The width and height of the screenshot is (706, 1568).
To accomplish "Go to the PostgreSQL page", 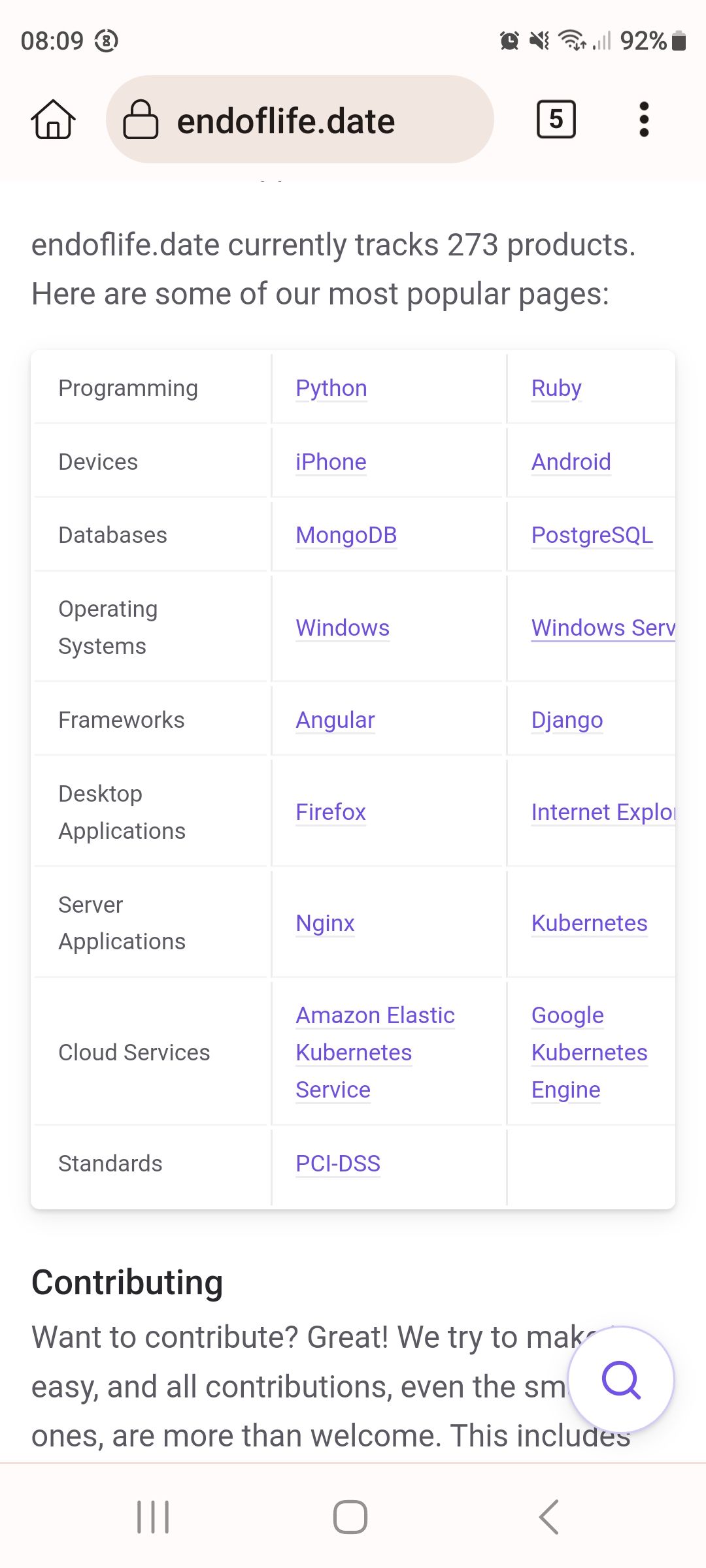I will tap(592, 535).
